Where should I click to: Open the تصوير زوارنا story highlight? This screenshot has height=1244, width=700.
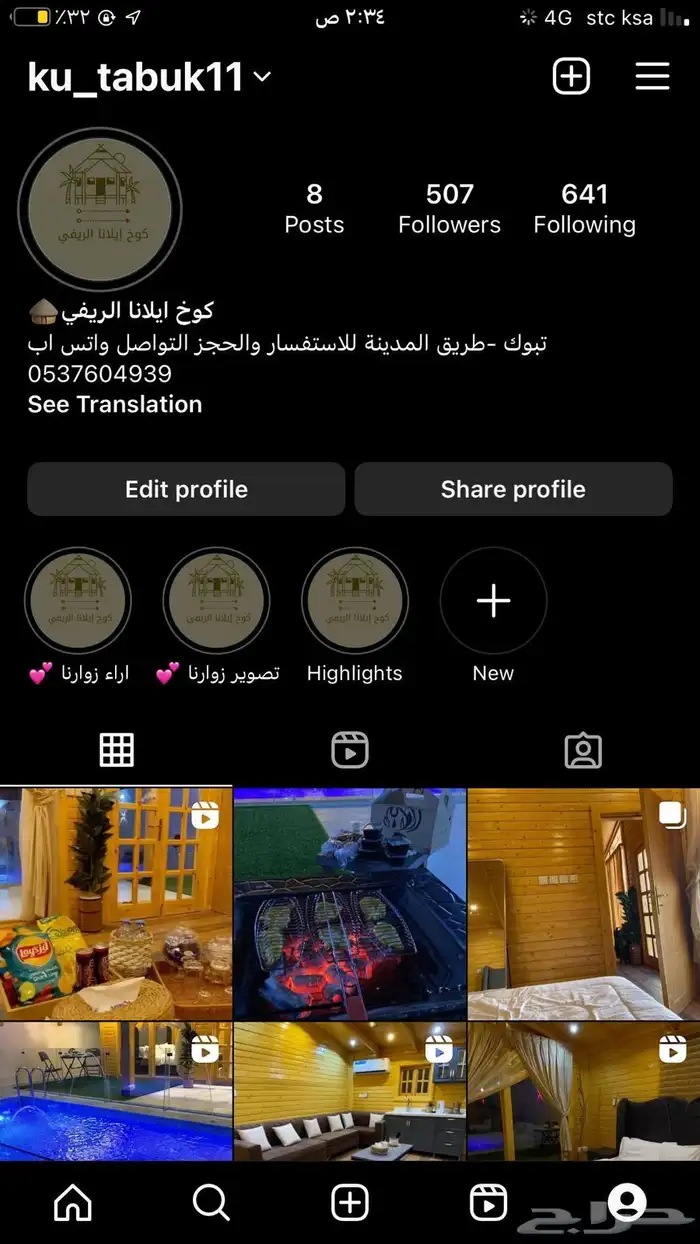pos(216,601)
